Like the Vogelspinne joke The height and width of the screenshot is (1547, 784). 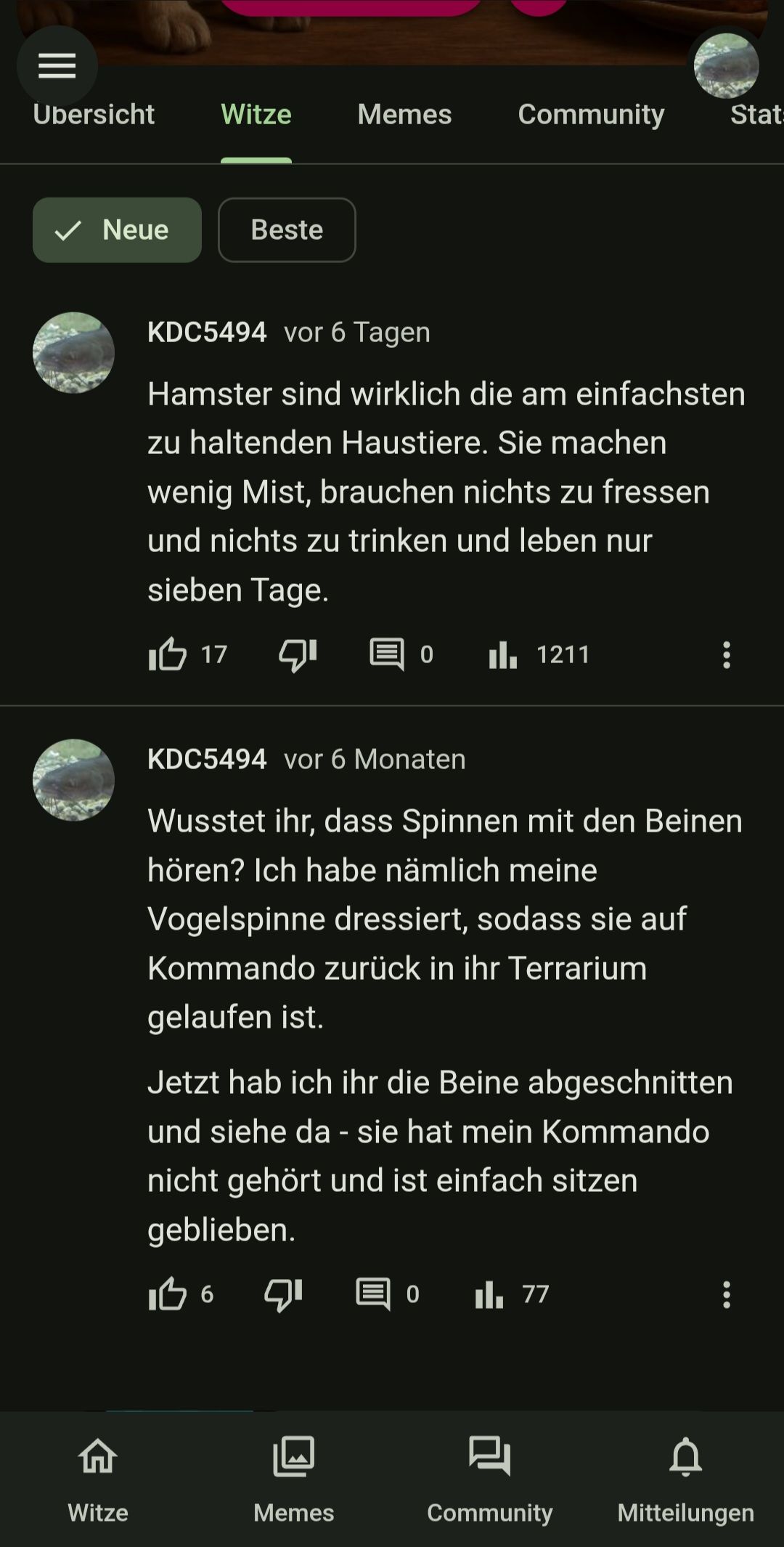click(x=168, y=1294)
